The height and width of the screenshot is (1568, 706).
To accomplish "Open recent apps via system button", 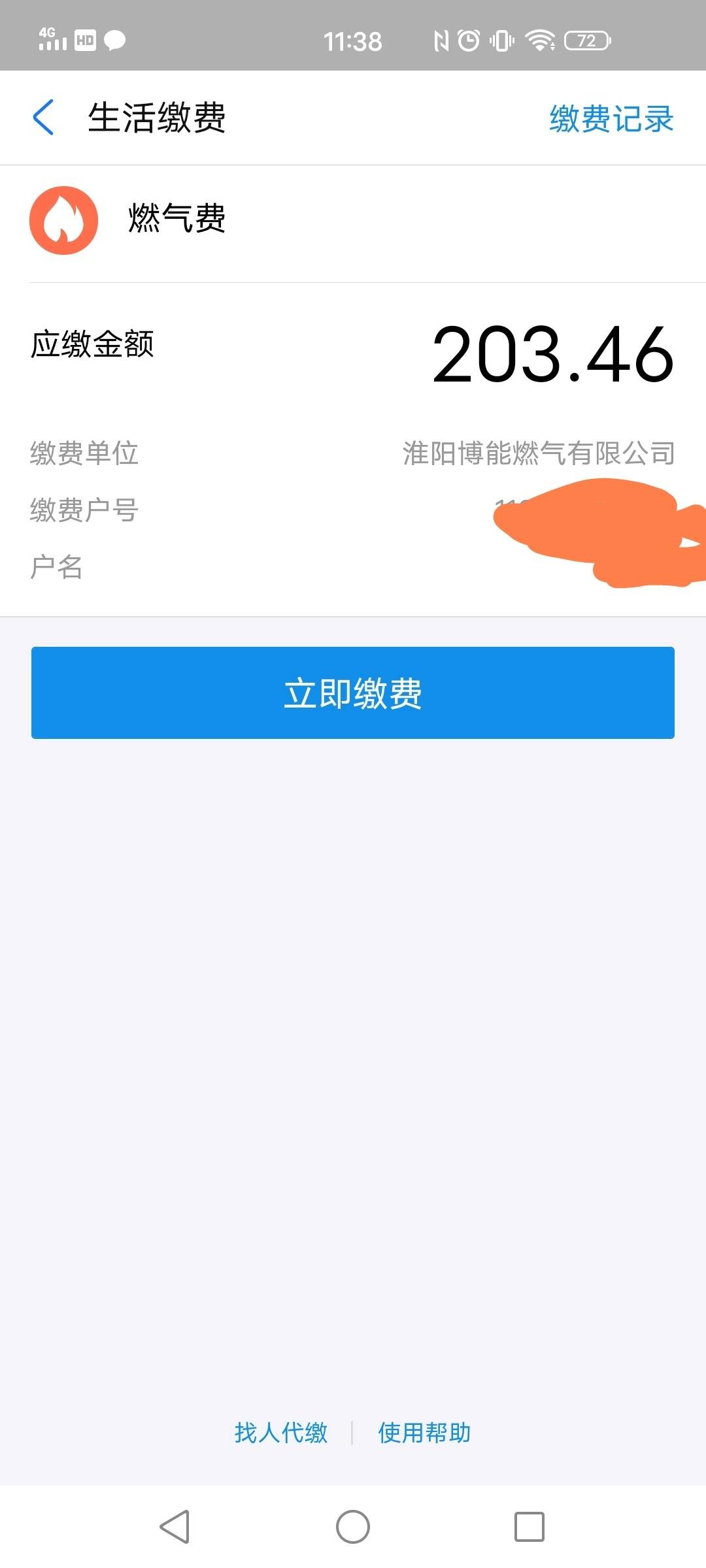I will coord(529,1527).
